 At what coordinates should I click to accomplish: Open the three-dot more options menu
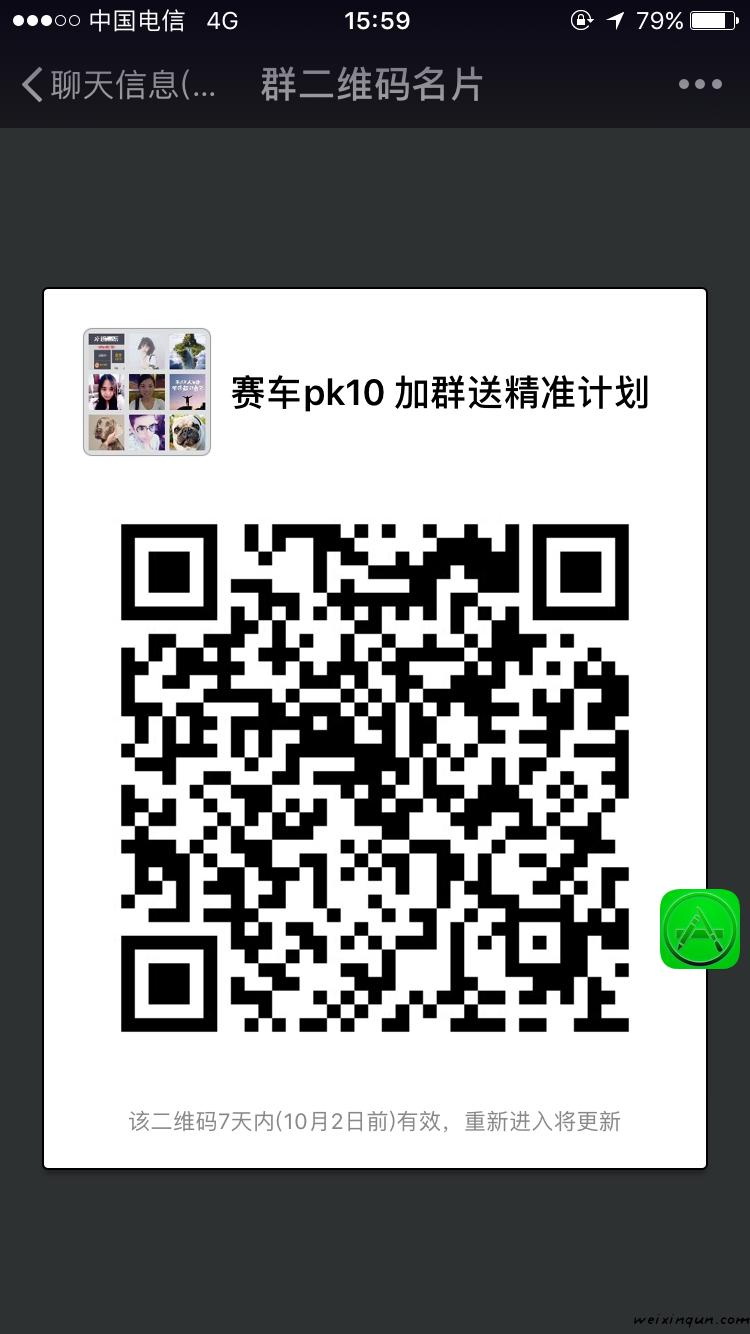700,85
